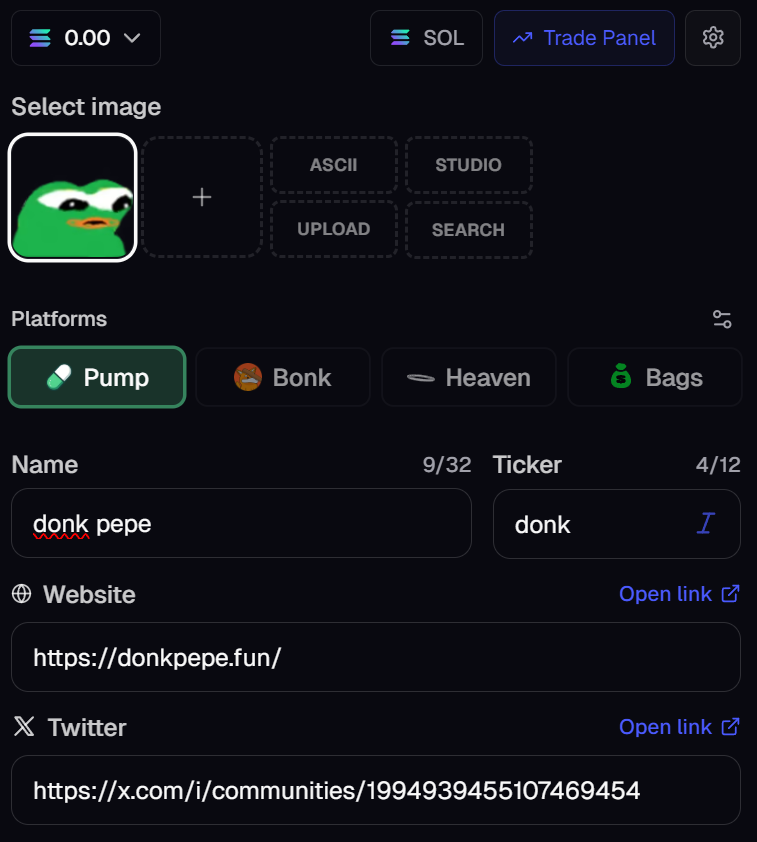Open platform filter settings
Screen dimensions: 757x842
pyautogui.click(x=722, y=319)
